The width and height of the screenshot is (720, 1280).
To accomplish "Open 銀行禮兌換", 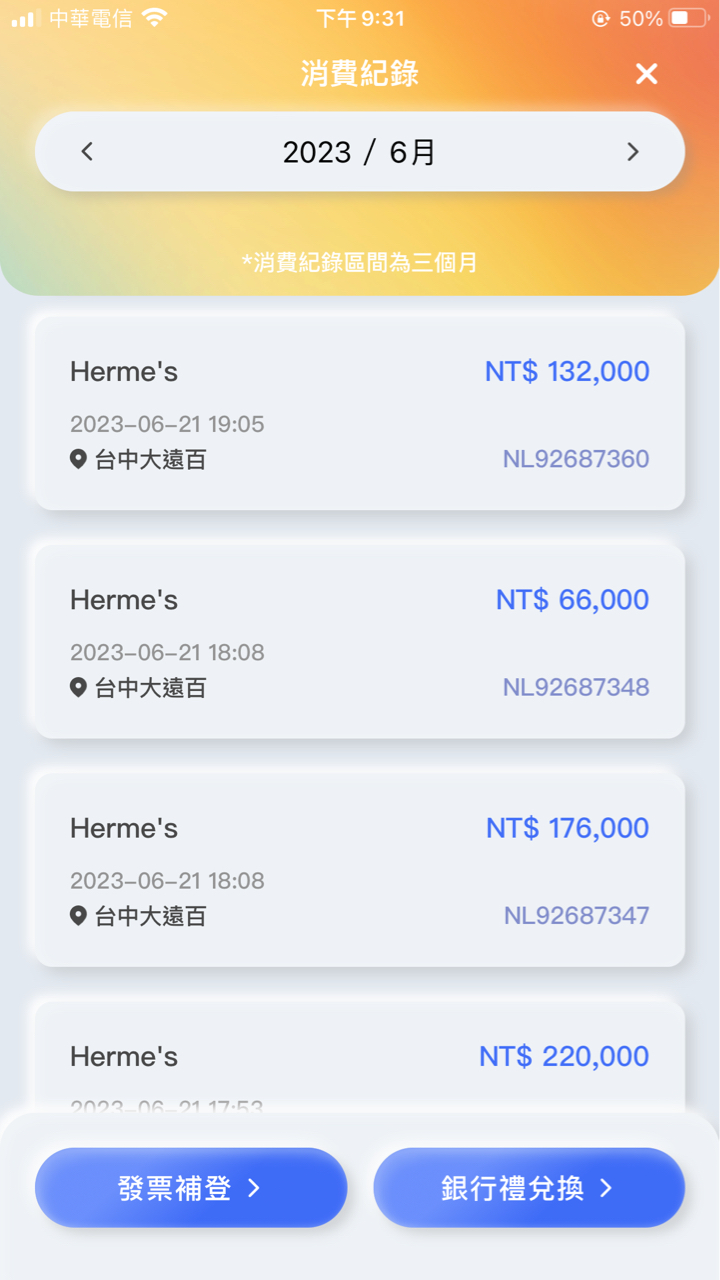I will 529,1188.
